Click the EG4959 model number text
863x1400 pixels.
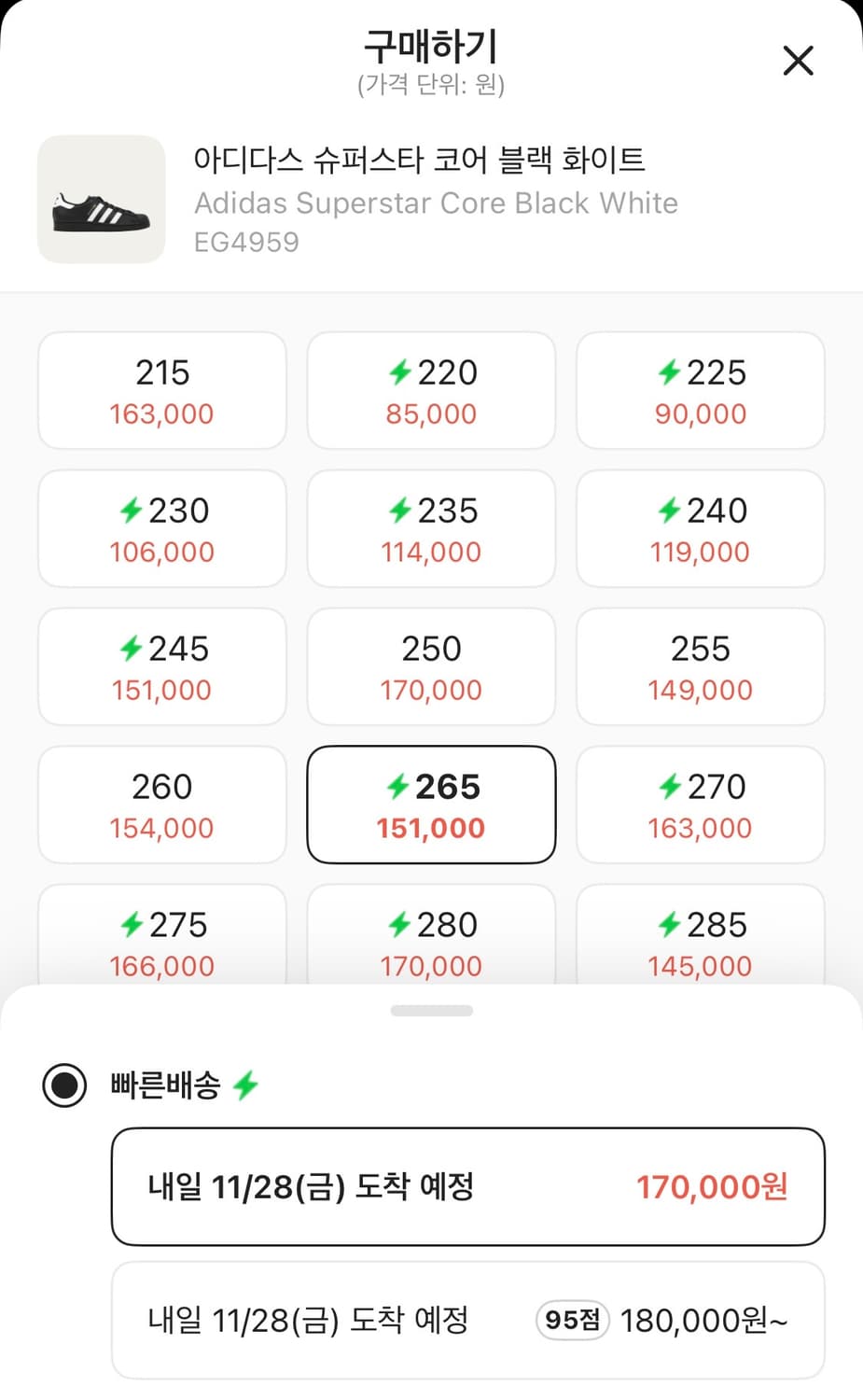(246, 242)
